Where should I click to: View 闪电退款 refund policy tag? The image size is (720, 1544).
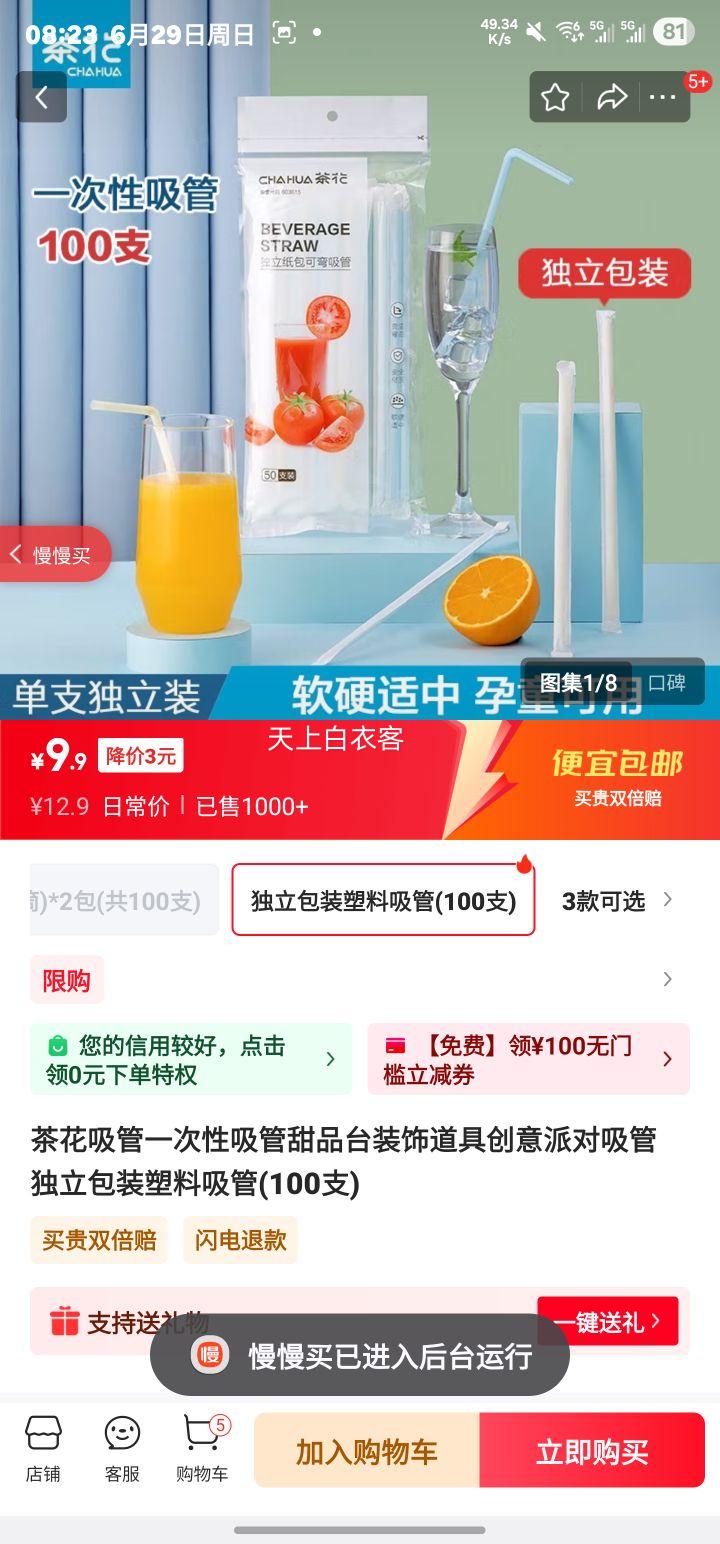point(240,1240)
